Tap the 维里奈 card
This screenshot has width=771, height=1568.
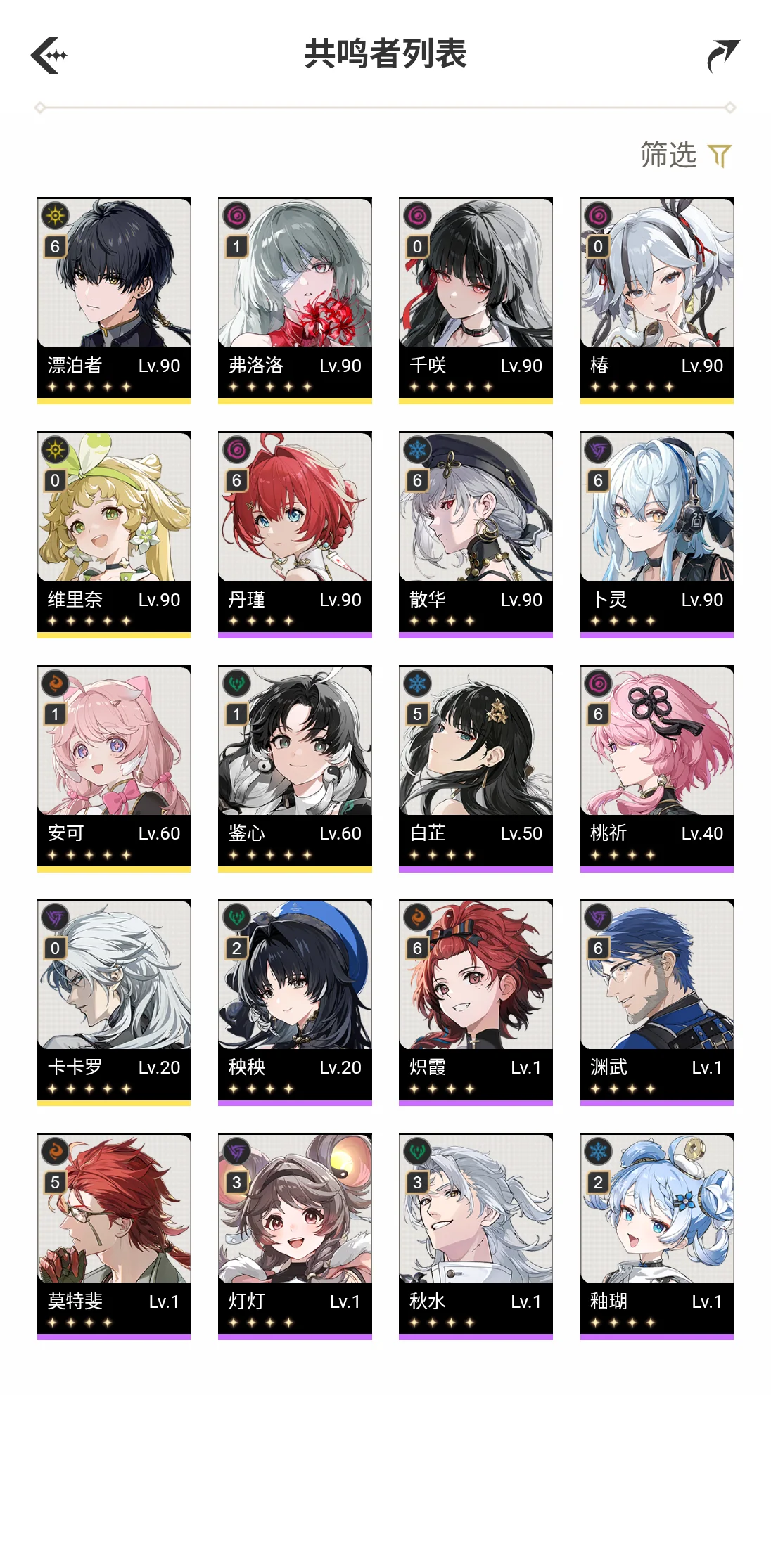tap(114, 533)
